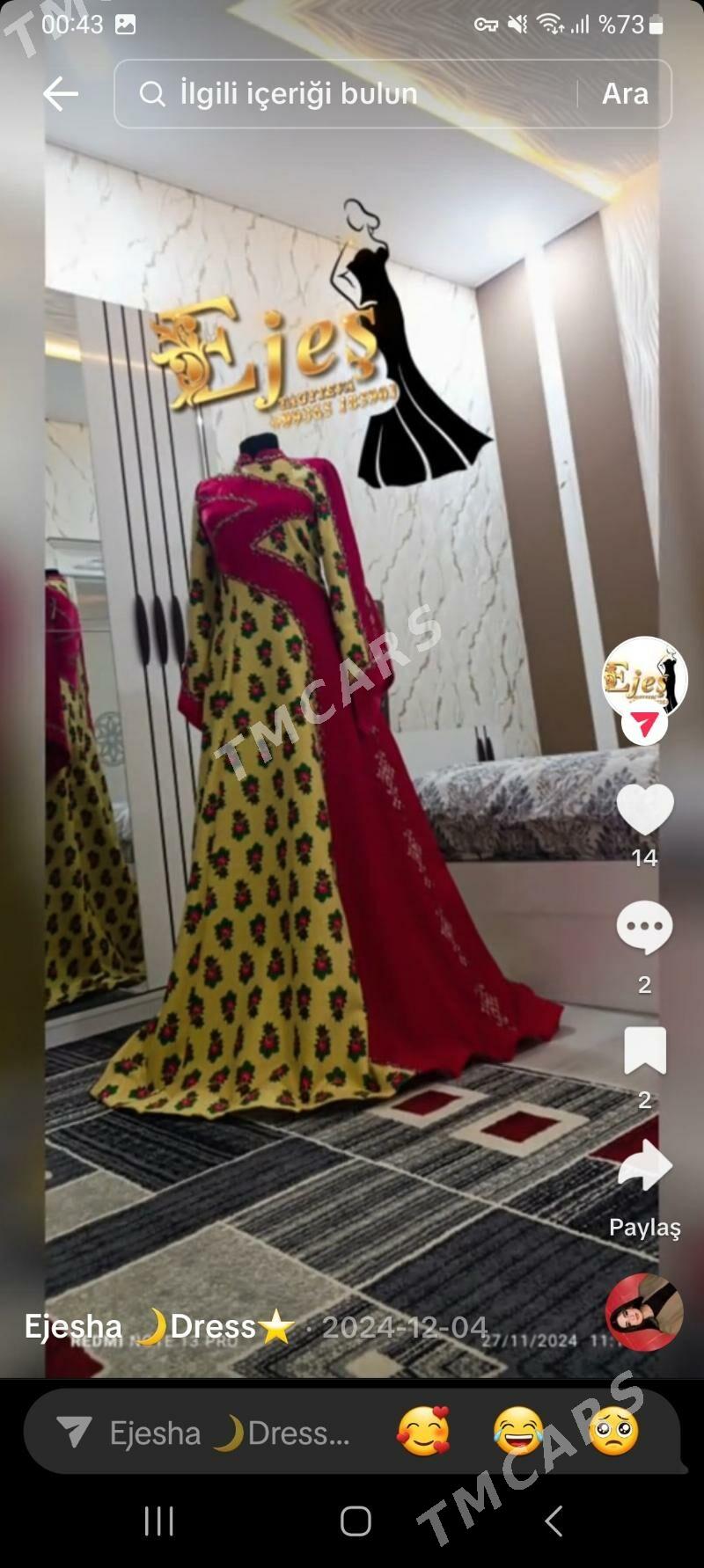Open recent apps from navigation bar
This screenshot has height=1568, width=704.
pos(158,1521)
